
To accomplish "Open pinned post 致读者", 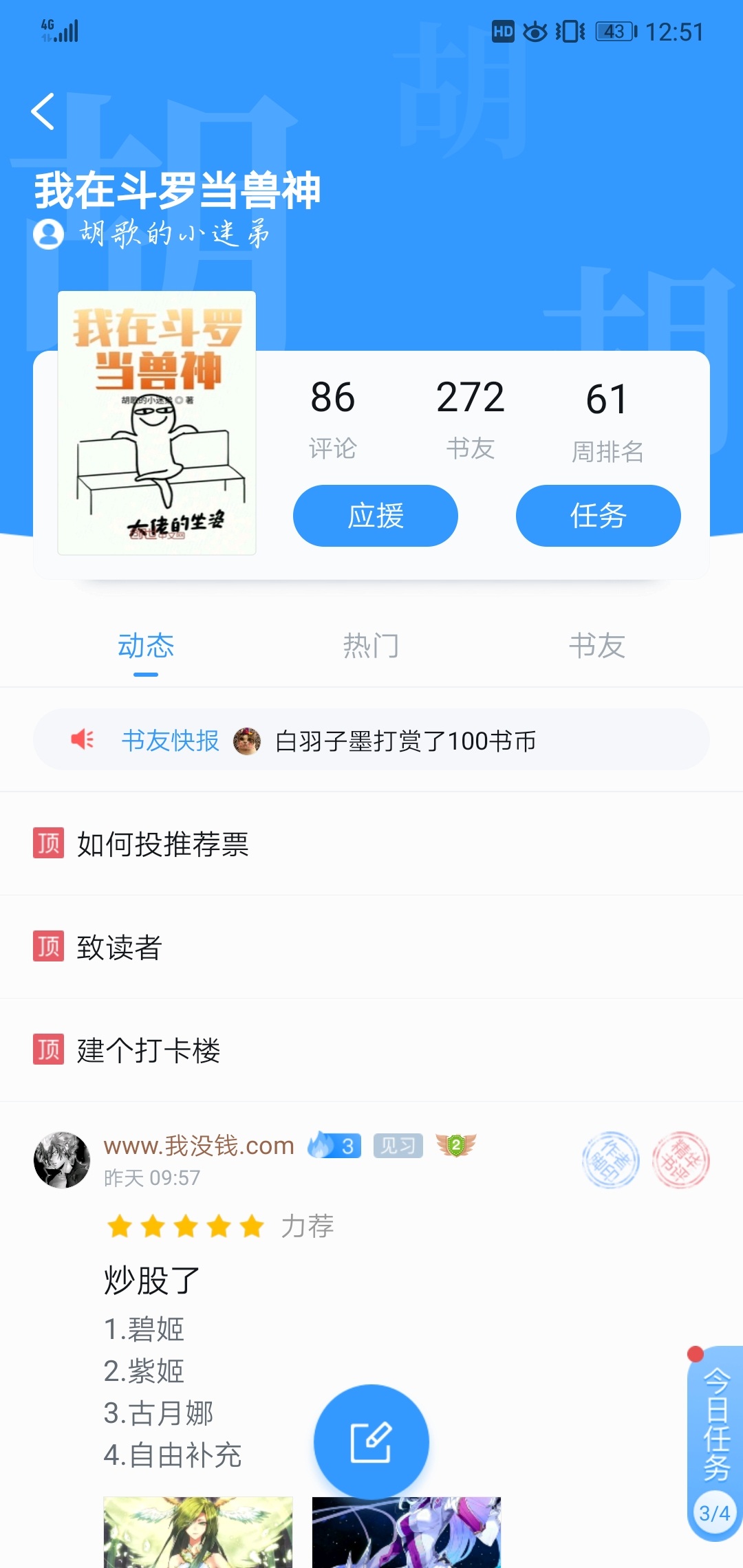I will 120,947.
